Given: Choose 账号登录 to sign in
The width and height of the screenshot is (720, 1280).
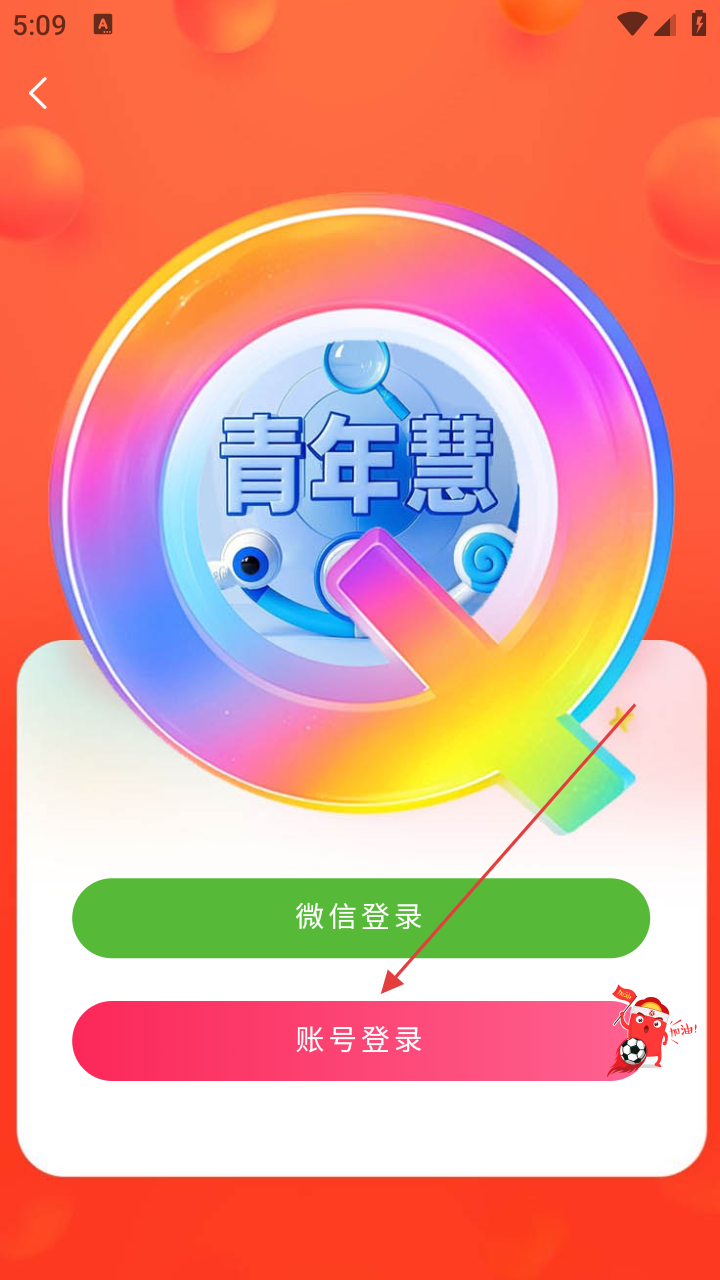Looking at the screenshot, I should point(360,1040).
